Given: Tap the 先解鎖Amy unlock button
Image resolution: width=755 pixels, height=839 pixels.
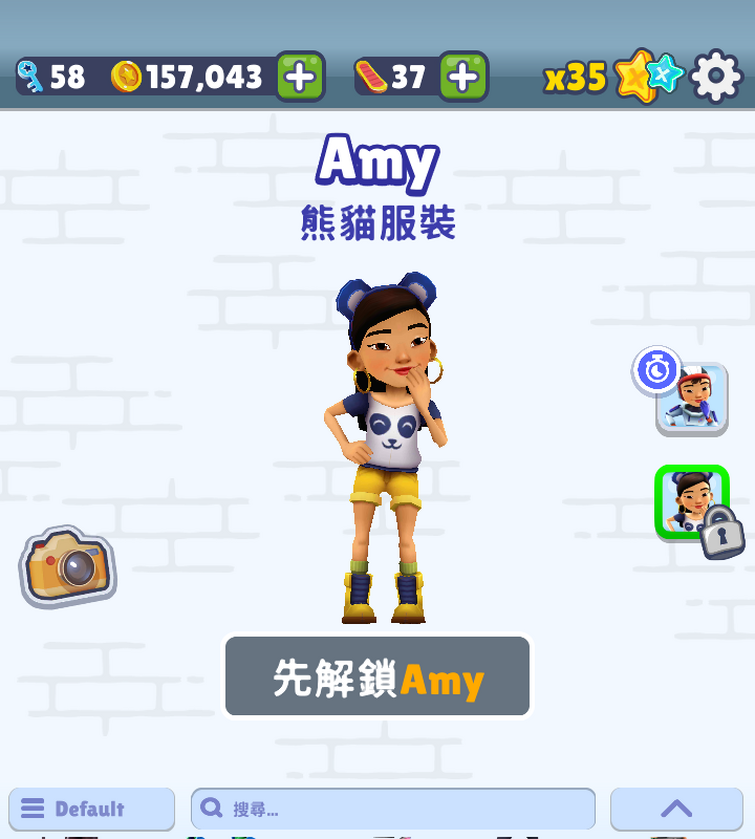Looking at the screenshot, I should (377, 677).
